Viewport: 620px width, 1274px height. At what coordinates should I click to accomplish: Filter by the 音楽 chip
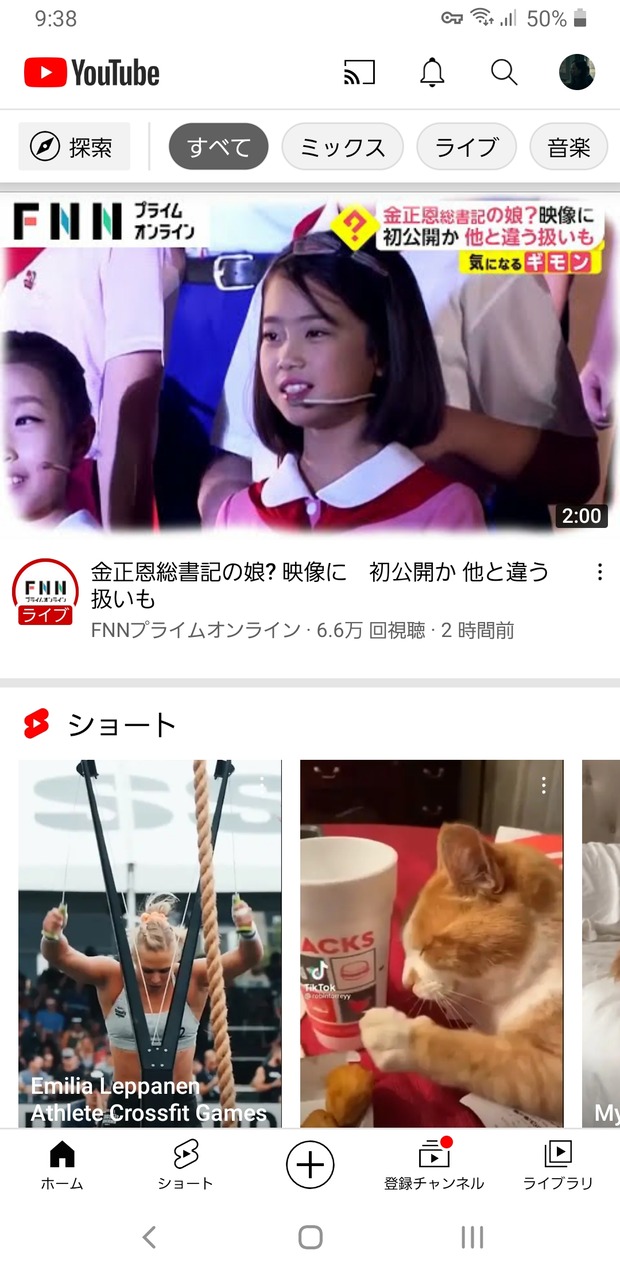click(569, 148)
